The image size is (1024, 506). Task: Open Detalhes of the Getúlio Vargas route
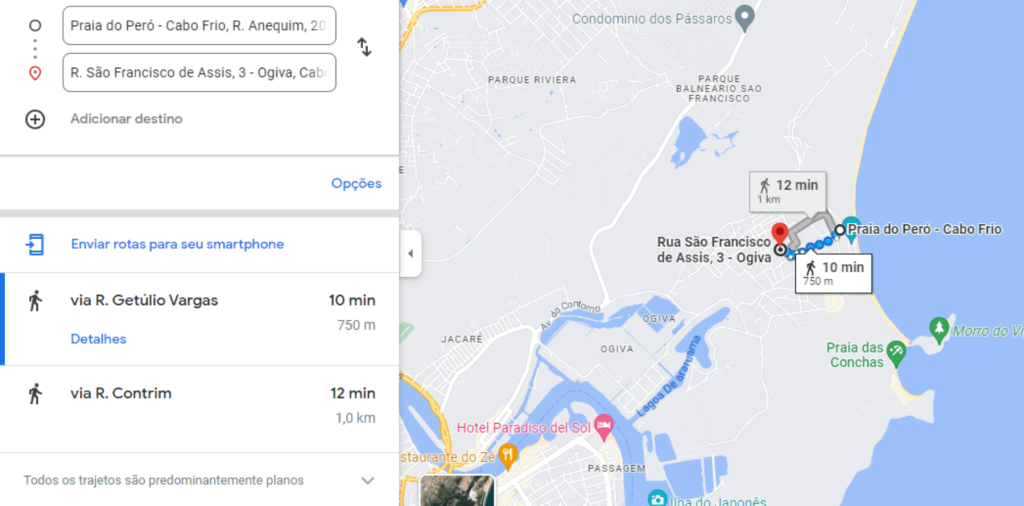click(x=98, y=339)
